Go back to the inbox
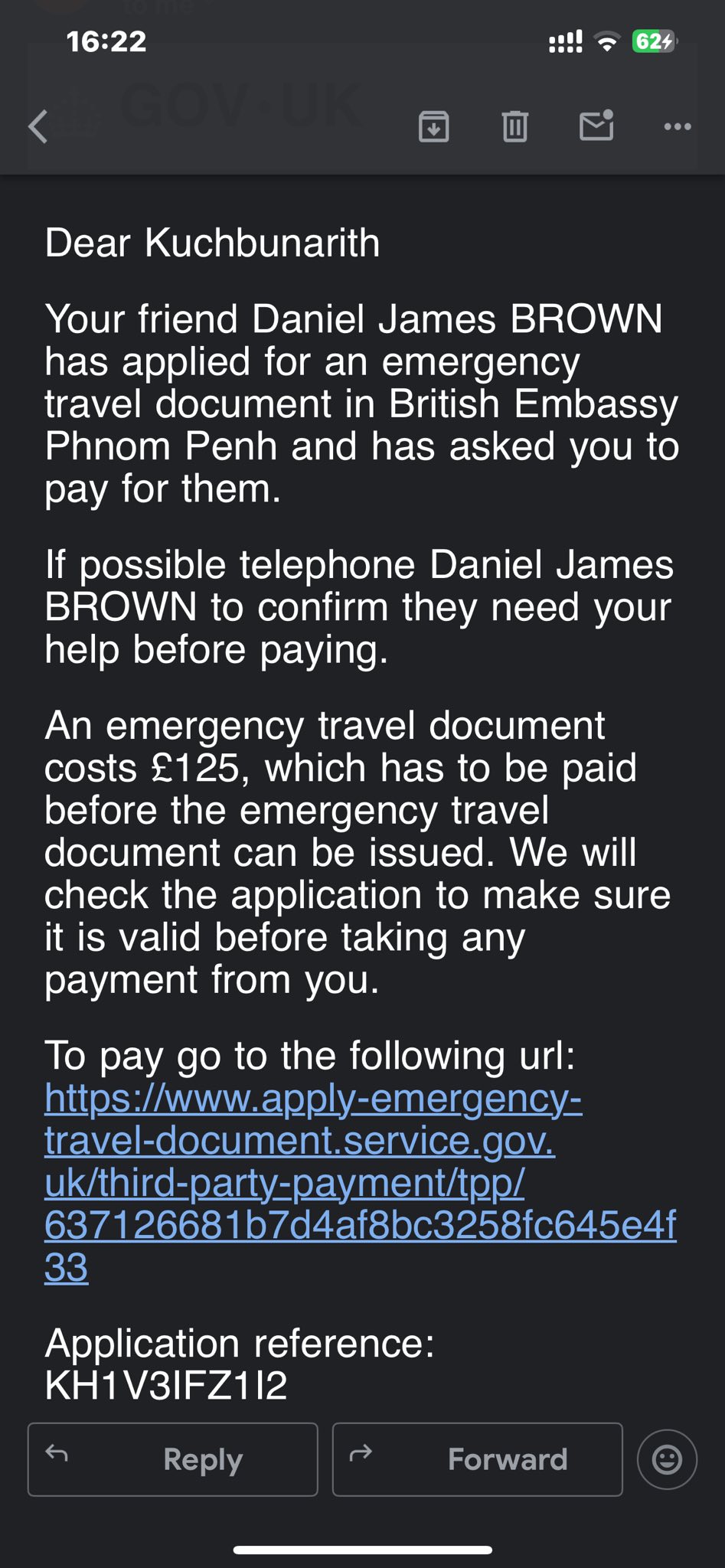 (38, 126)
